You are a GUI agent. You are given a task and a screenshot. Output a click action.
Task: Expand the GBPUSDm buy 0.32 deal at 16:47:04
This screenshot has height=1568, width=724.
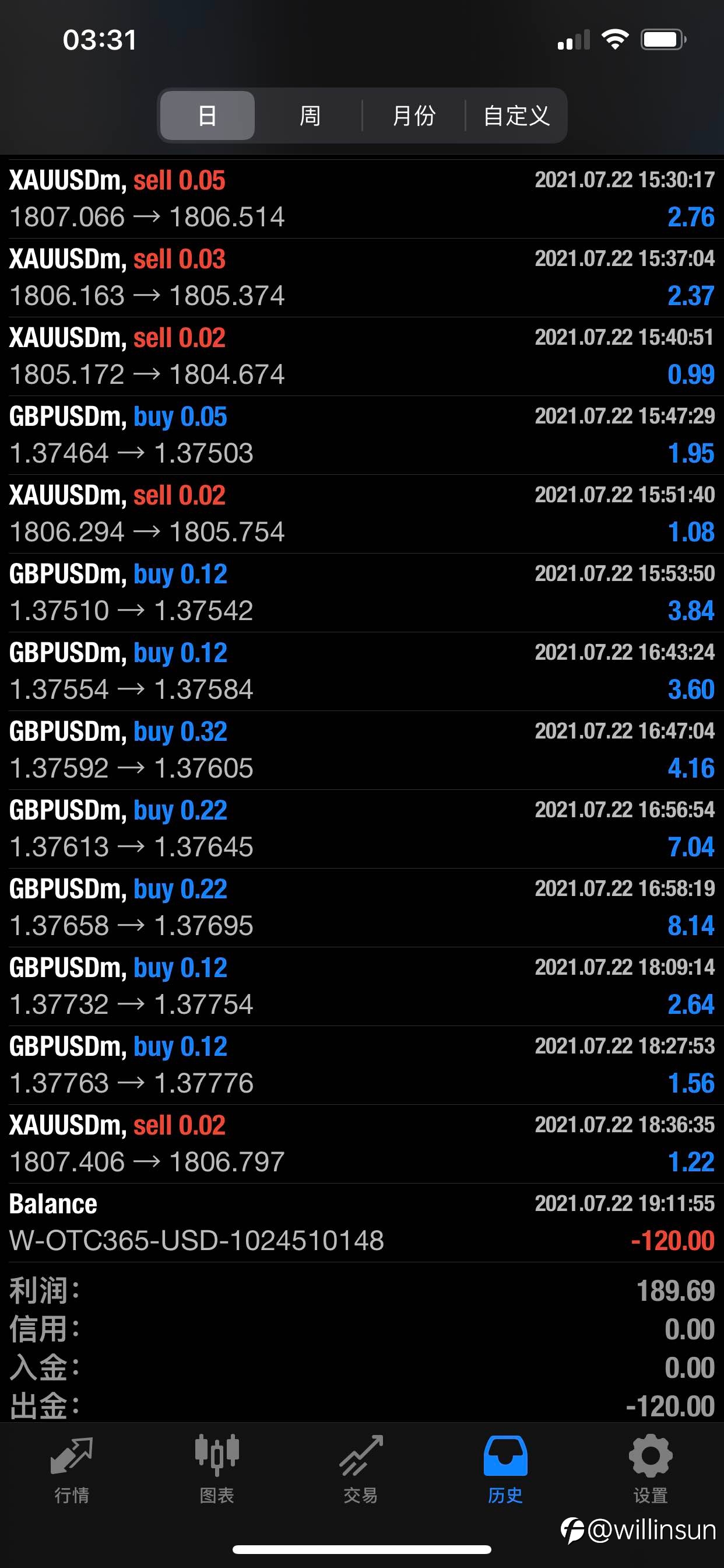coord(362,750)
